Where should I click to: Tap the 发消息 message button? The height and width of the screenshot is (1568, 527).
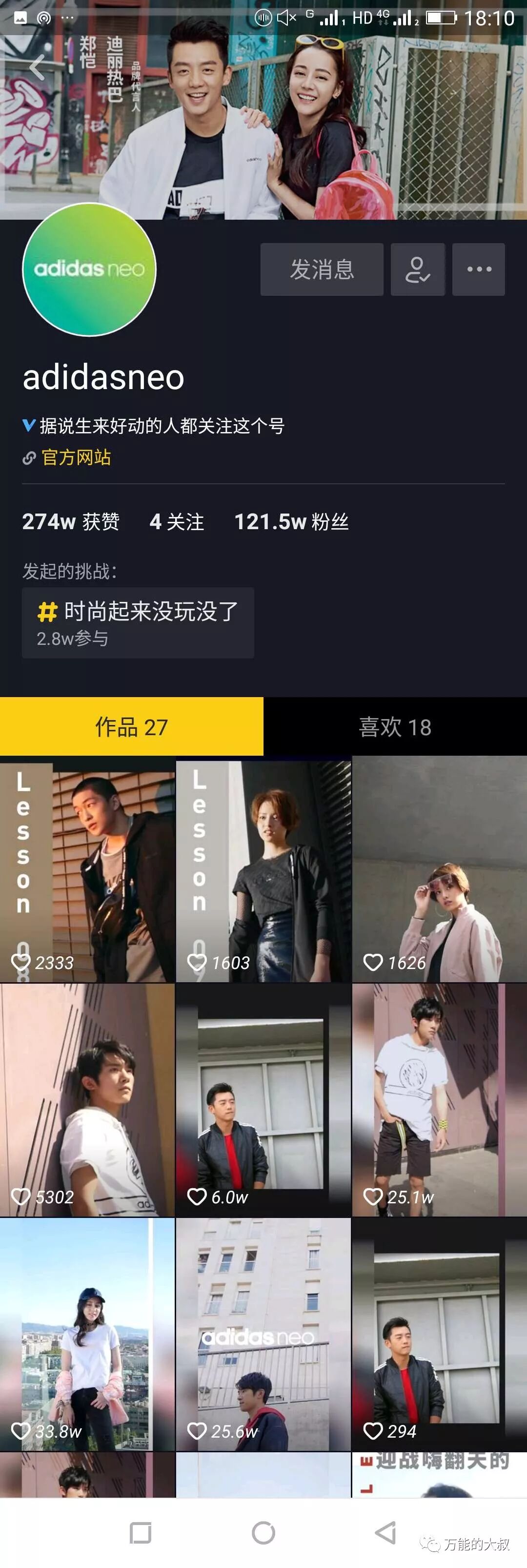point(321,269)
